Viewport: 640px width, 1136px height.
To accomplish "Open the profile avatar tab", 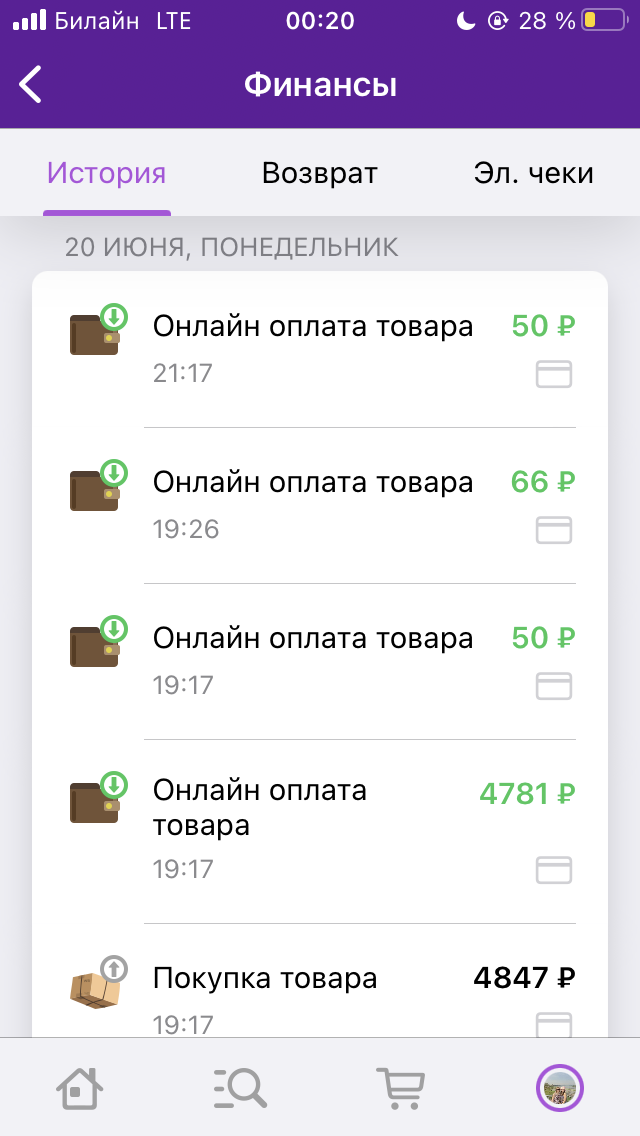I will click(x=560, y=1087).
